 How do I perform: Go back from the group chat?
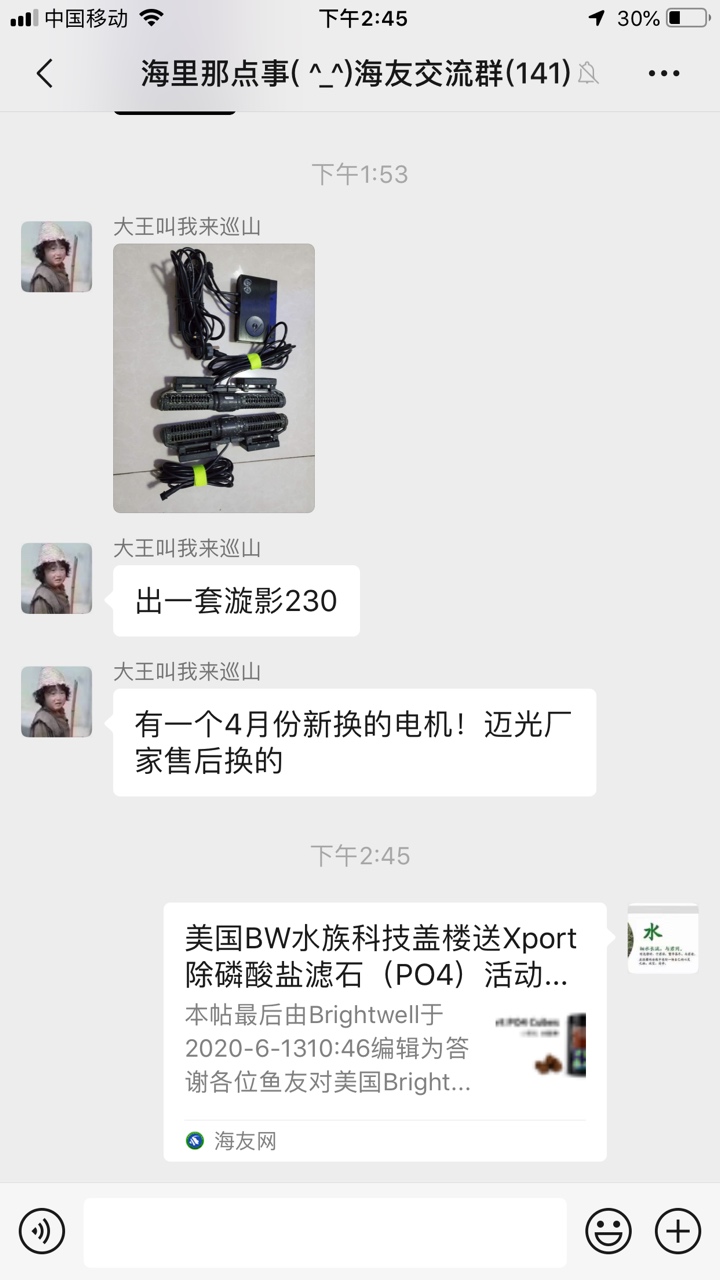[x=44, y=73]
